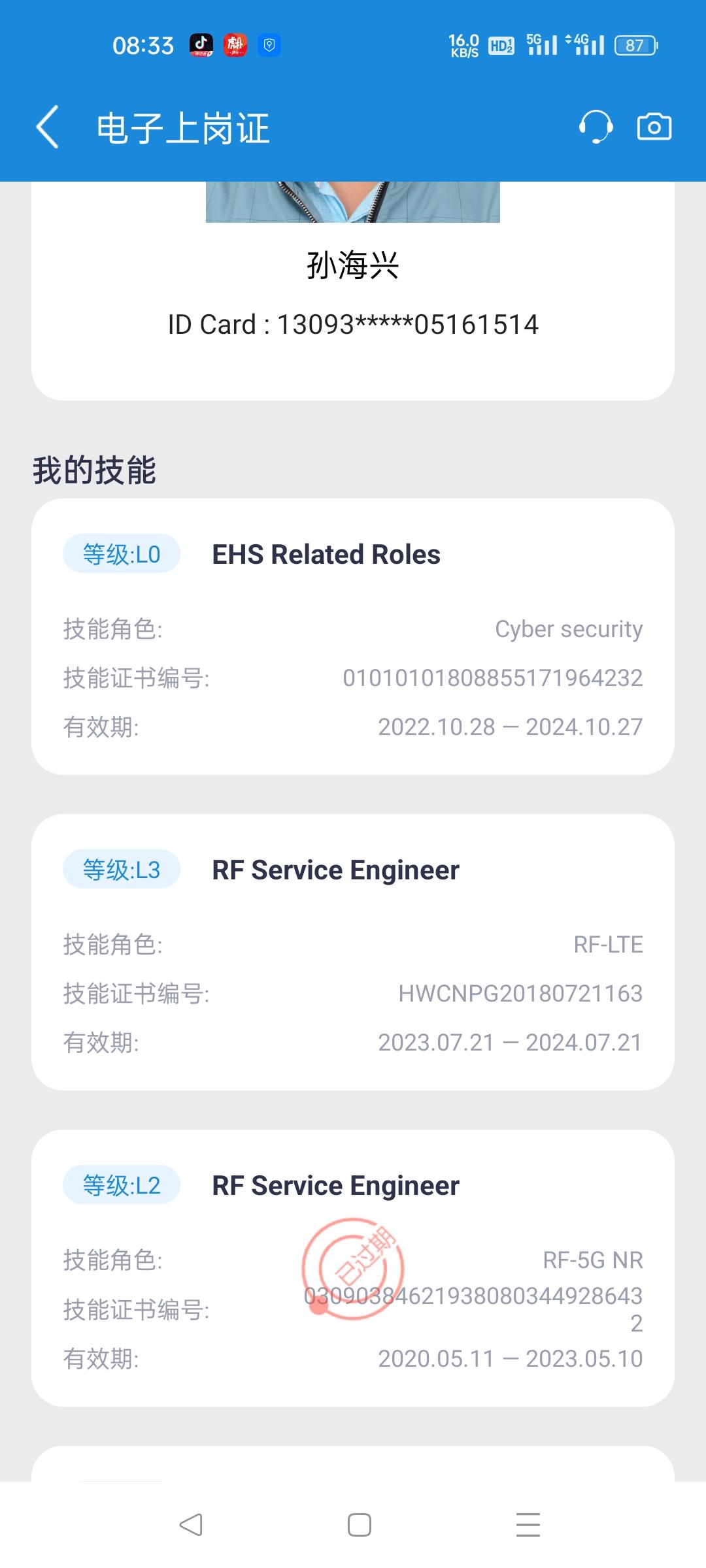Open customer service headset icon

[596, 127]
